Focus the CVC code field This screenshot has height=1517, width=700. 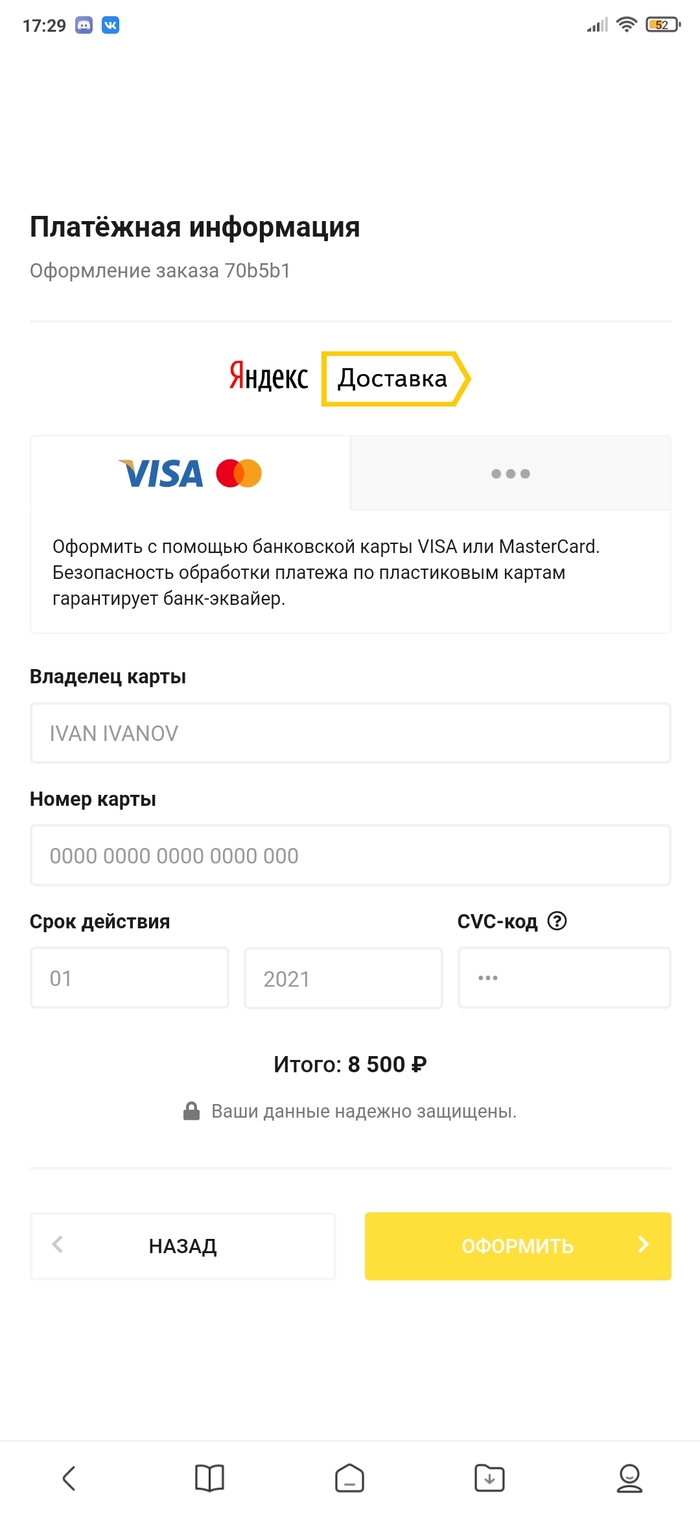[x=564, y=977]
